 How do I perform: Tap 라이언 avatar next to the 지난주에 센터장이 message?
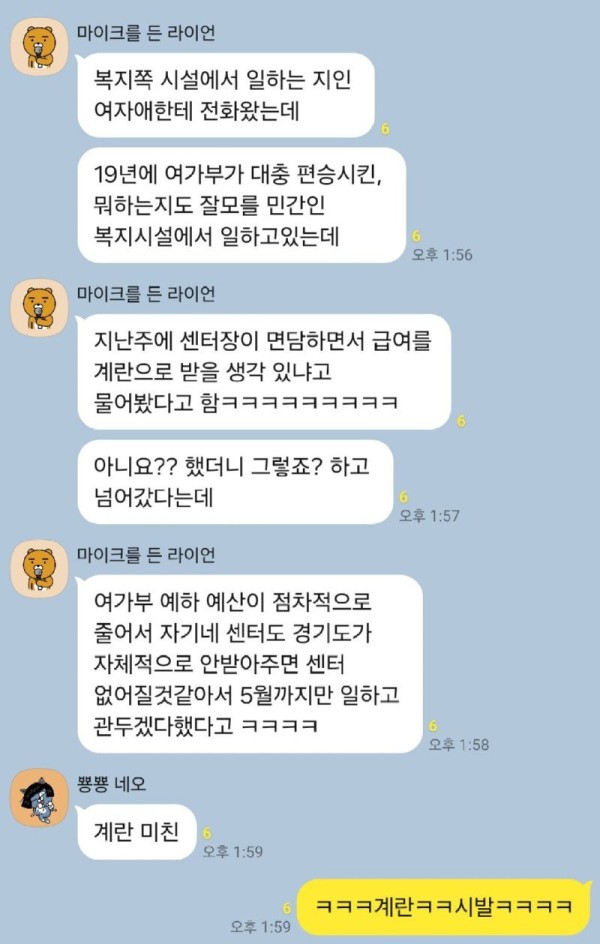(39, 307)
